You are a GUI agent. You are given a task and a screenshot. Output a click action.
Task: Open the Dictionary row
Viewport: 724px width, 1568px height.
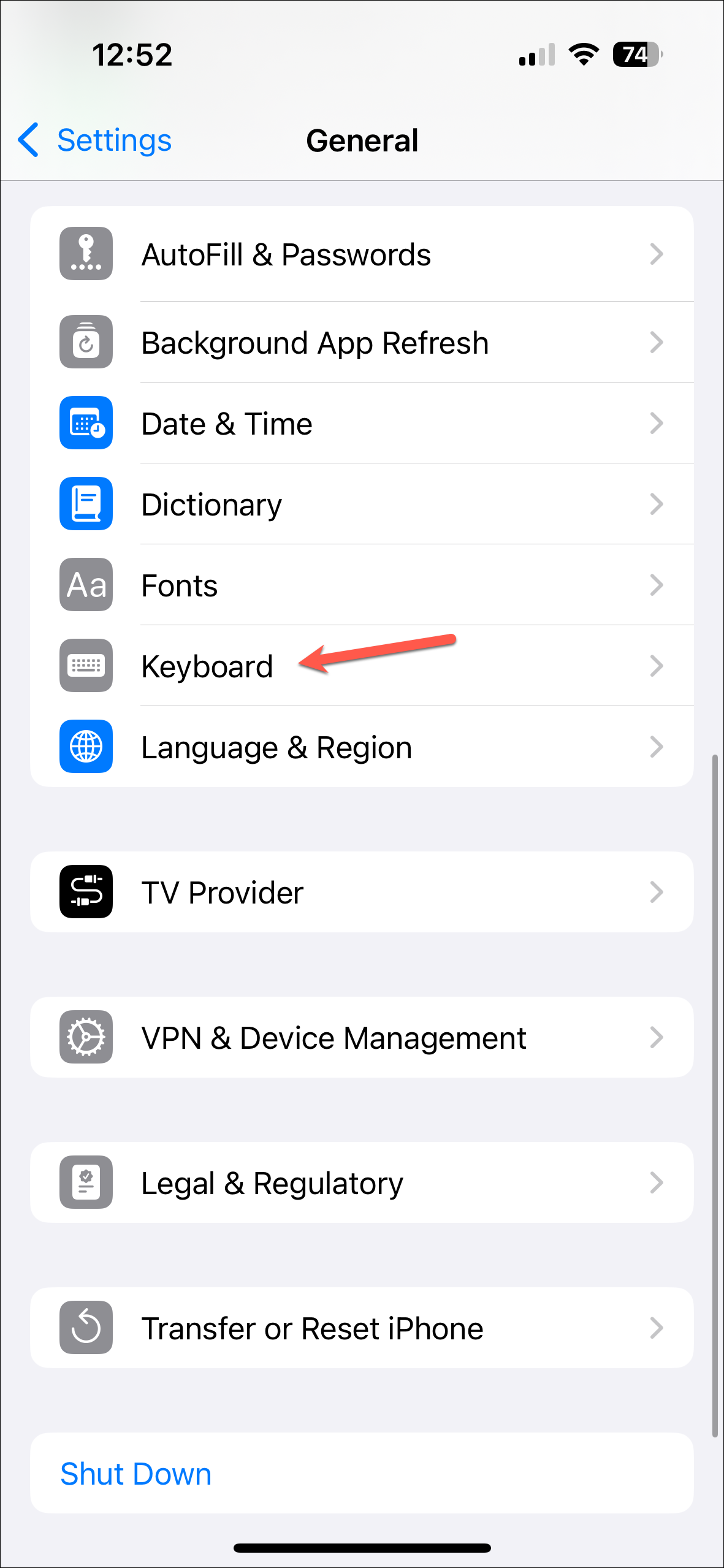(362, 504)
